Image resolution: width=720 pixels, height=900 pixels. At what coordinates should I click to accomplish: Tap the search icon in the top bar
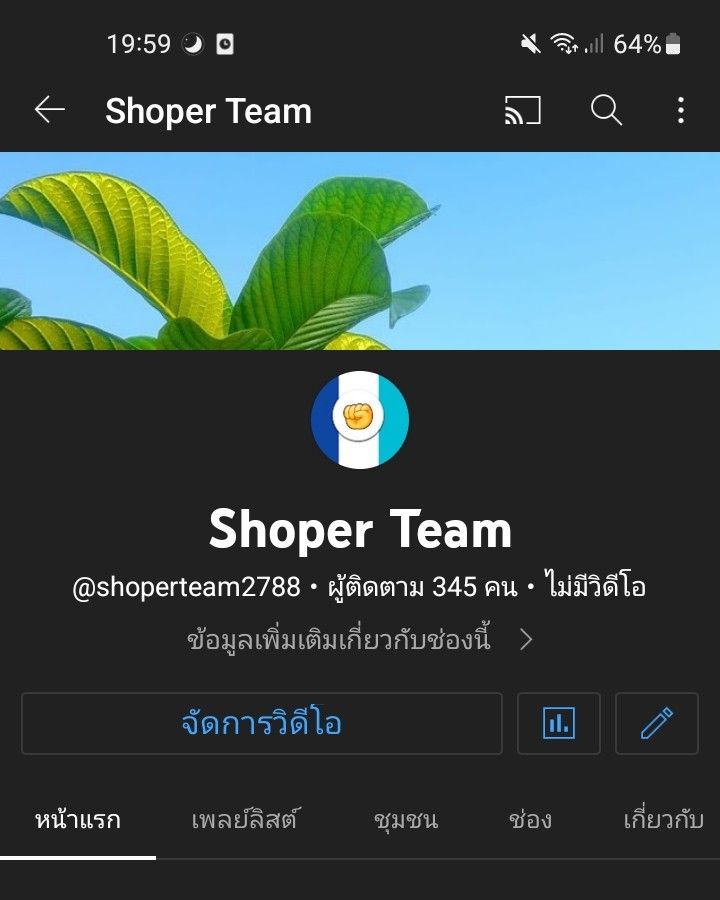tap(604, 111)
